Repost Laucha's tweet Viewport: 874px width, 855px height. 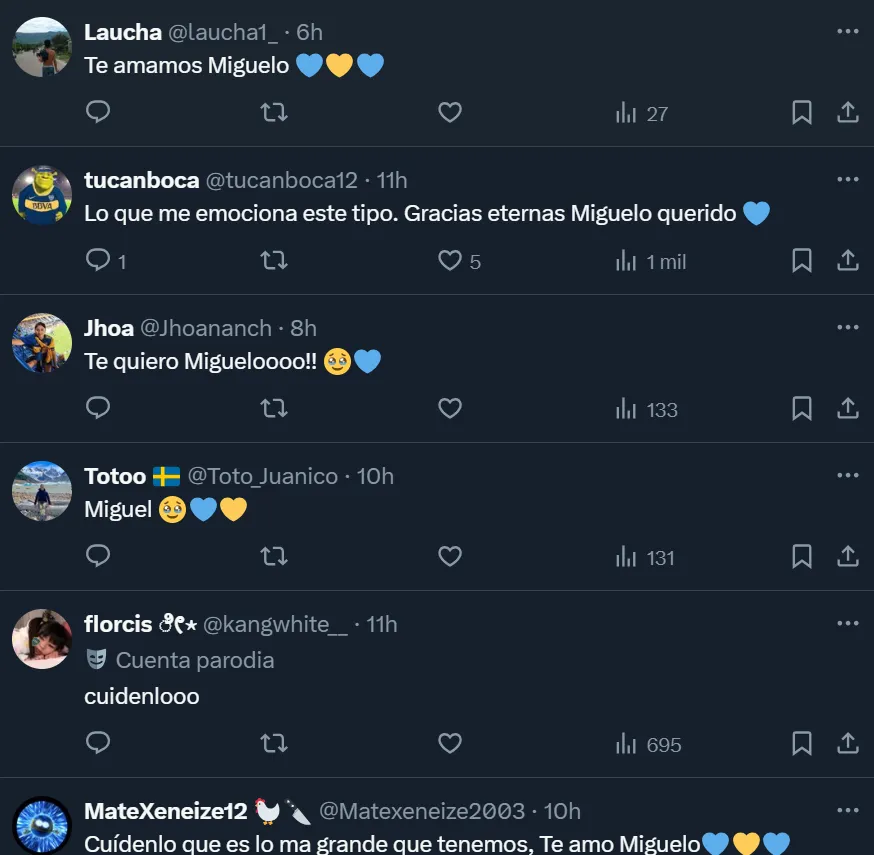point(273,113)
